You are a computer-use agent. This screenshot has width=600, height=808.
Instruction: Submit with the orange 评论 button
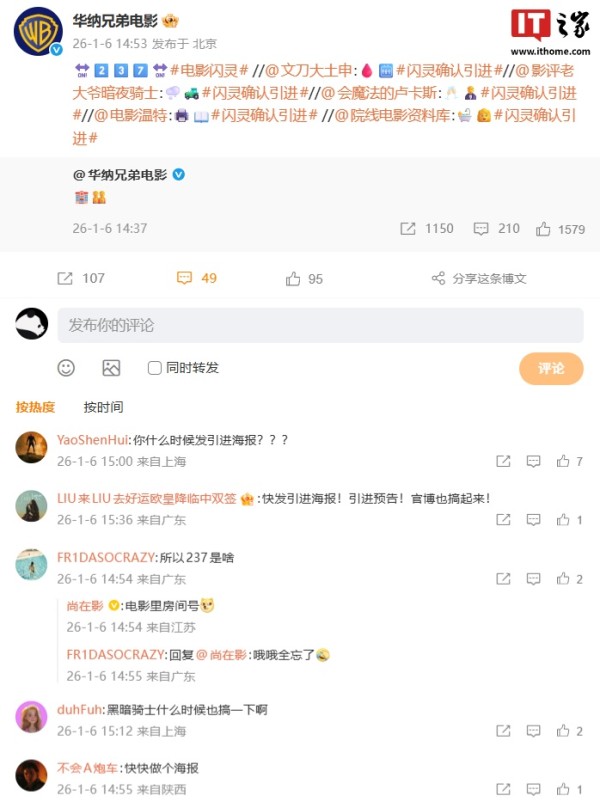550,368
